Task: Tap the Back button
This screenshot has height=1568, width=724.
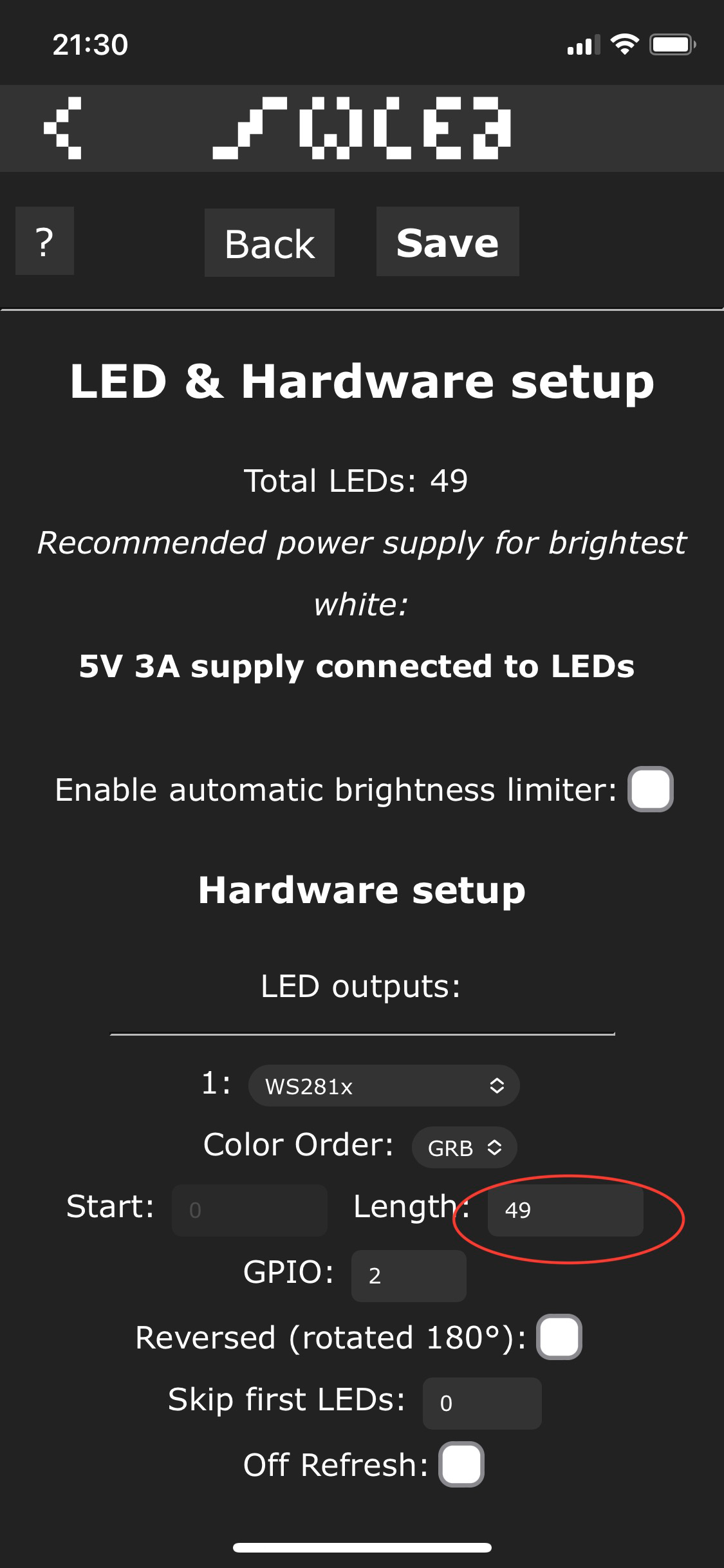Action: point(270,243)
